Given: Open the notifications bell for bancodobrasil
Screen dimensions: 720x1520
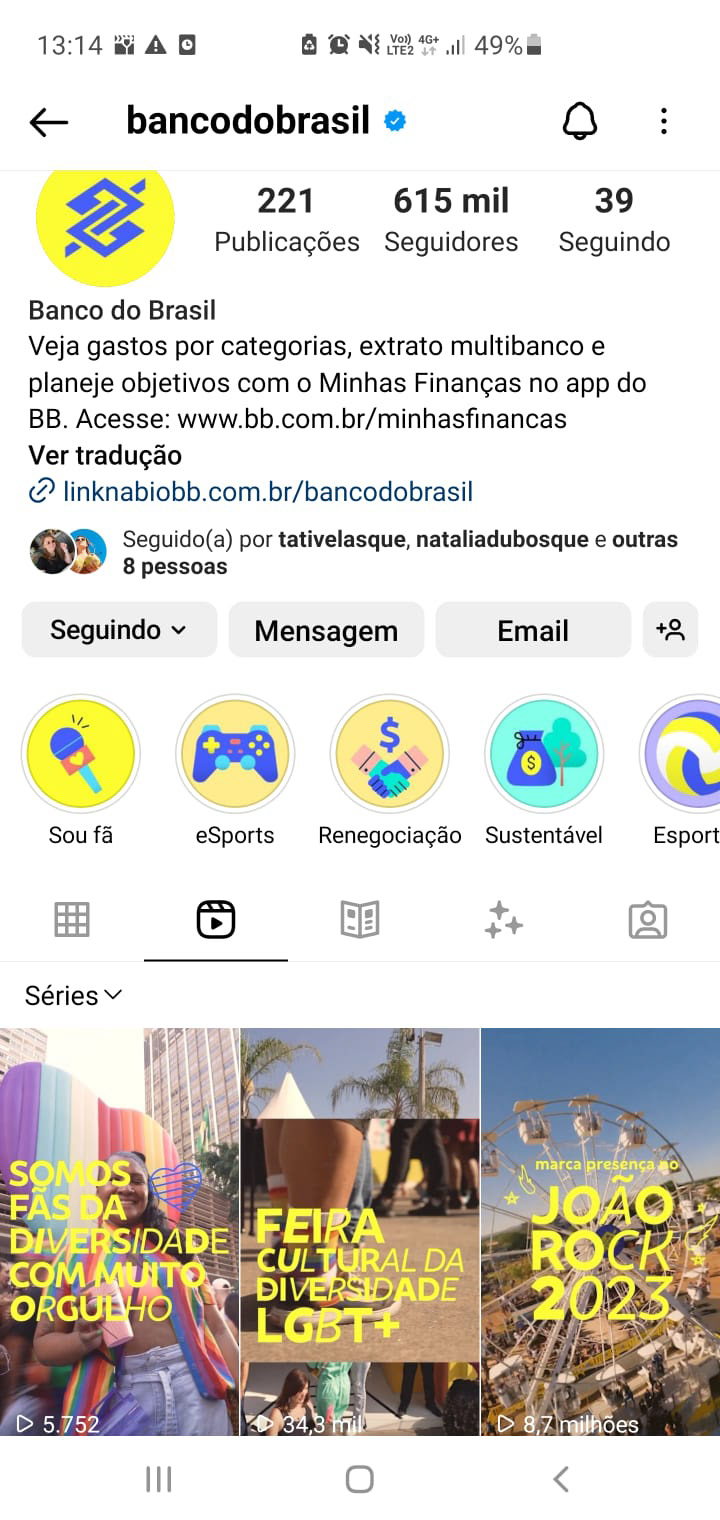Looking at the screenshot, I should point(579,122).
